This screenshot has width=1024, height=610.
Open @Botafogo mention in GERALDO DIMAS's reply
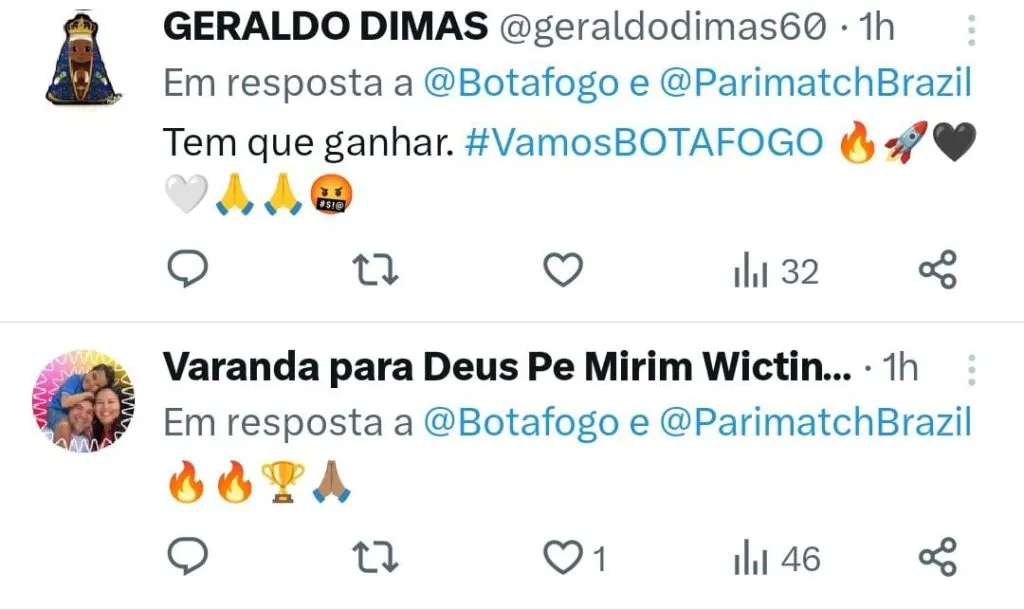[x=521, y=85]
